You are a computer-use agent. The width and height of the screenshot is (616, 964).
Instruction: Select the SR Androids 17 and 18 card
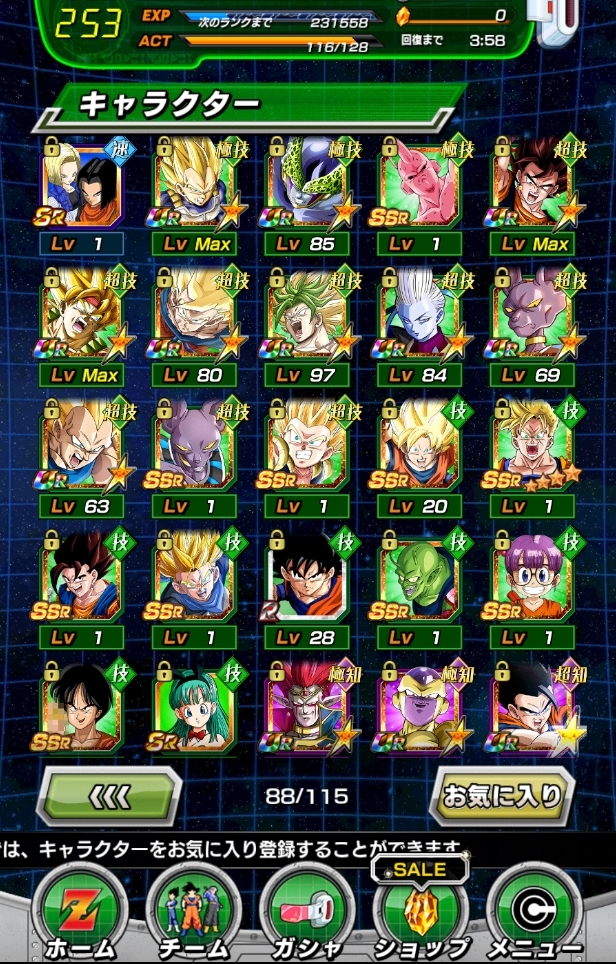(81, 186)
